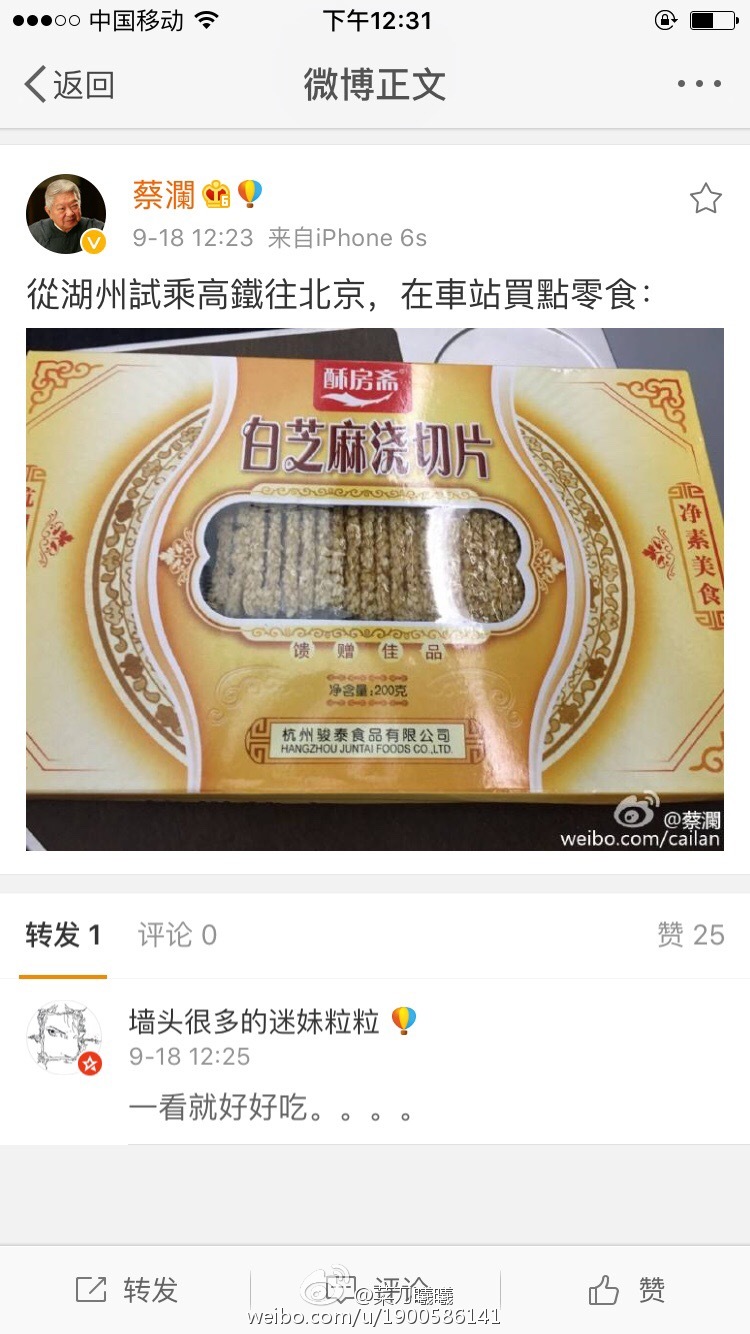Screen dimensions: 750x1334
Task: Show the 赞 25 likes list
Action: point(690,935)
